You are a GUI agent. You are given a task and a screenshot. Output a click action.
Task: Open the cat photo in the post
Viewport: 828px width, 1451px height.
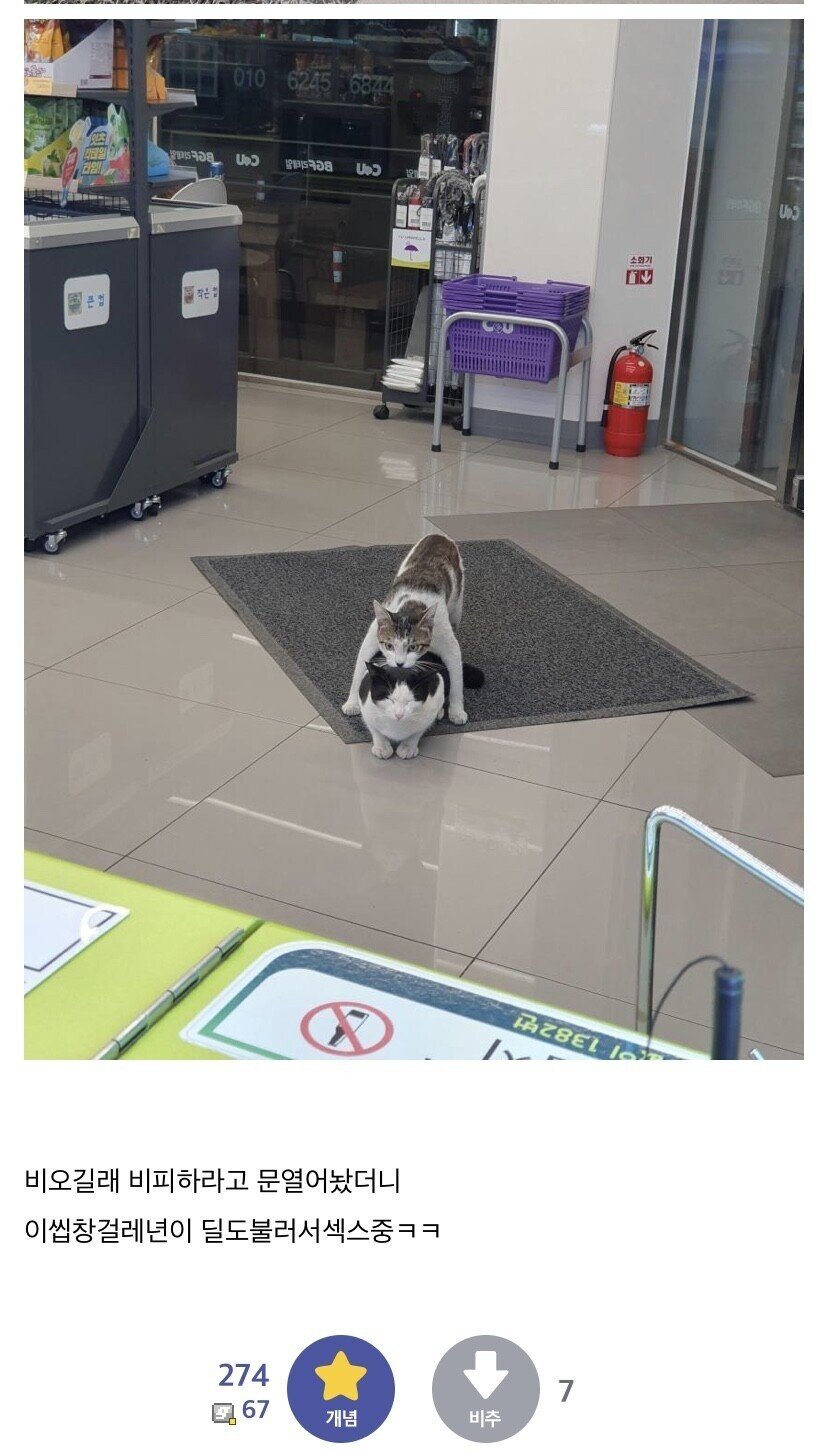(413, 540)
